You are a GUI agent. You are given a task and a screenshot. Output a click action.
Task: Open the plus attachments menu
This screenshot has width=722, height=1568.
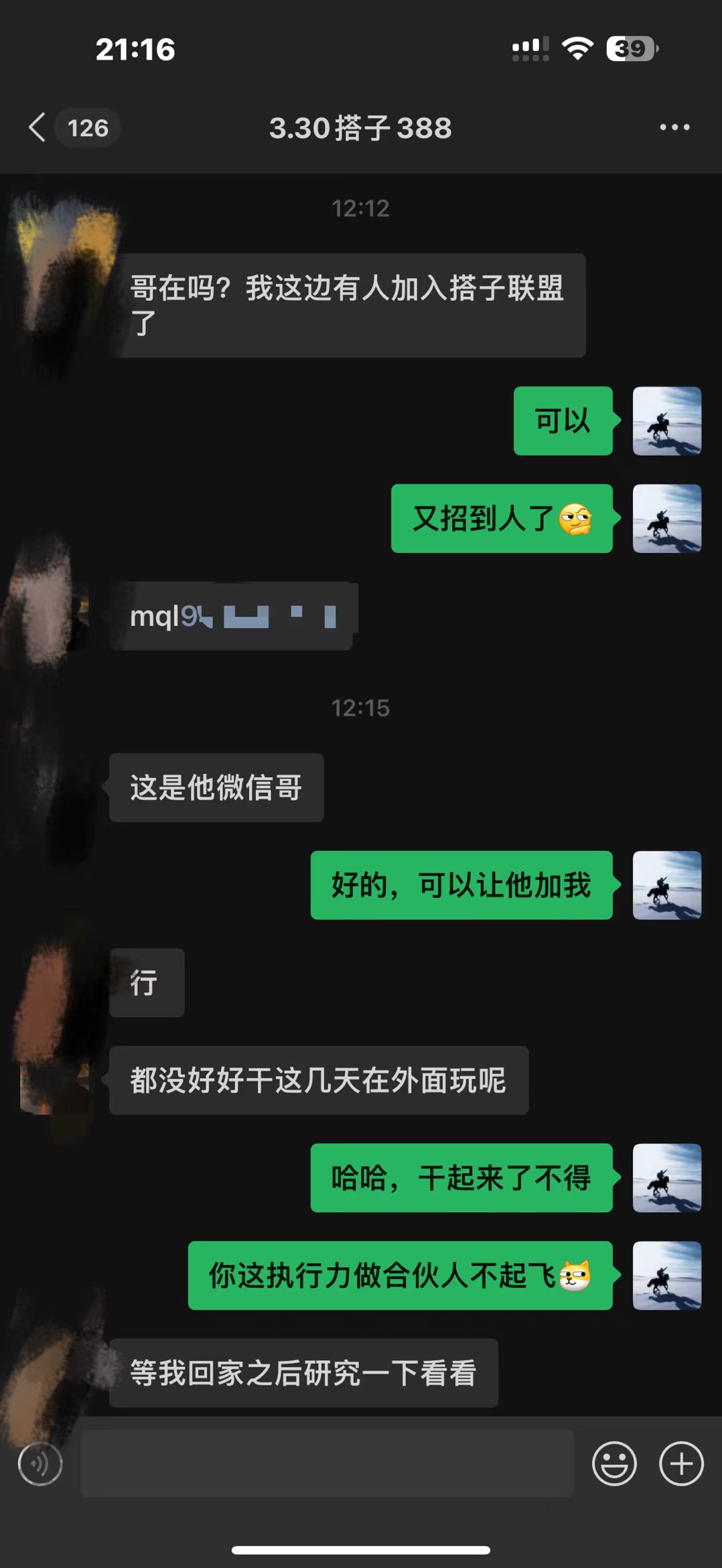[x=681, y=1463]
